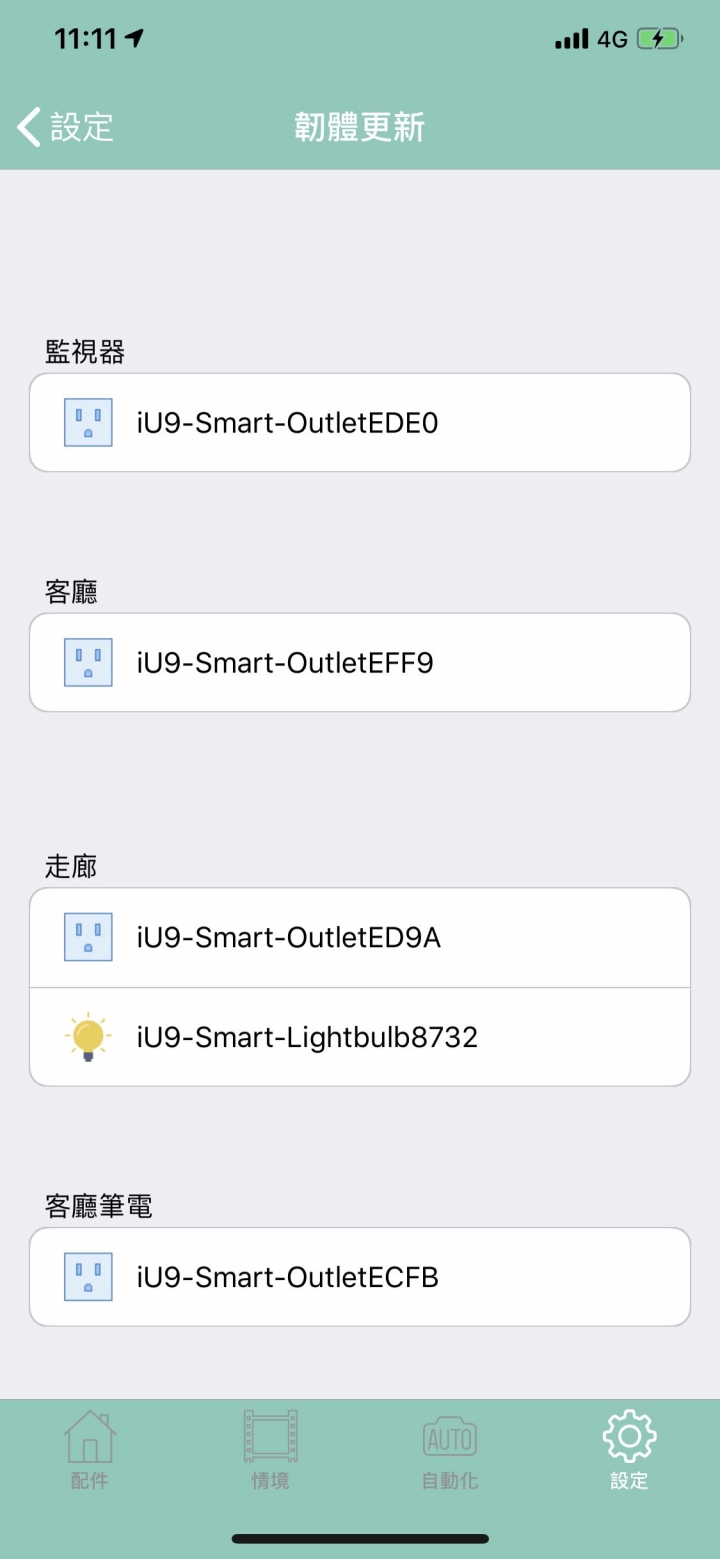Tap the 設定 tab
Viewport: 720px width, 1559px height.
[x=630, y=1450]
